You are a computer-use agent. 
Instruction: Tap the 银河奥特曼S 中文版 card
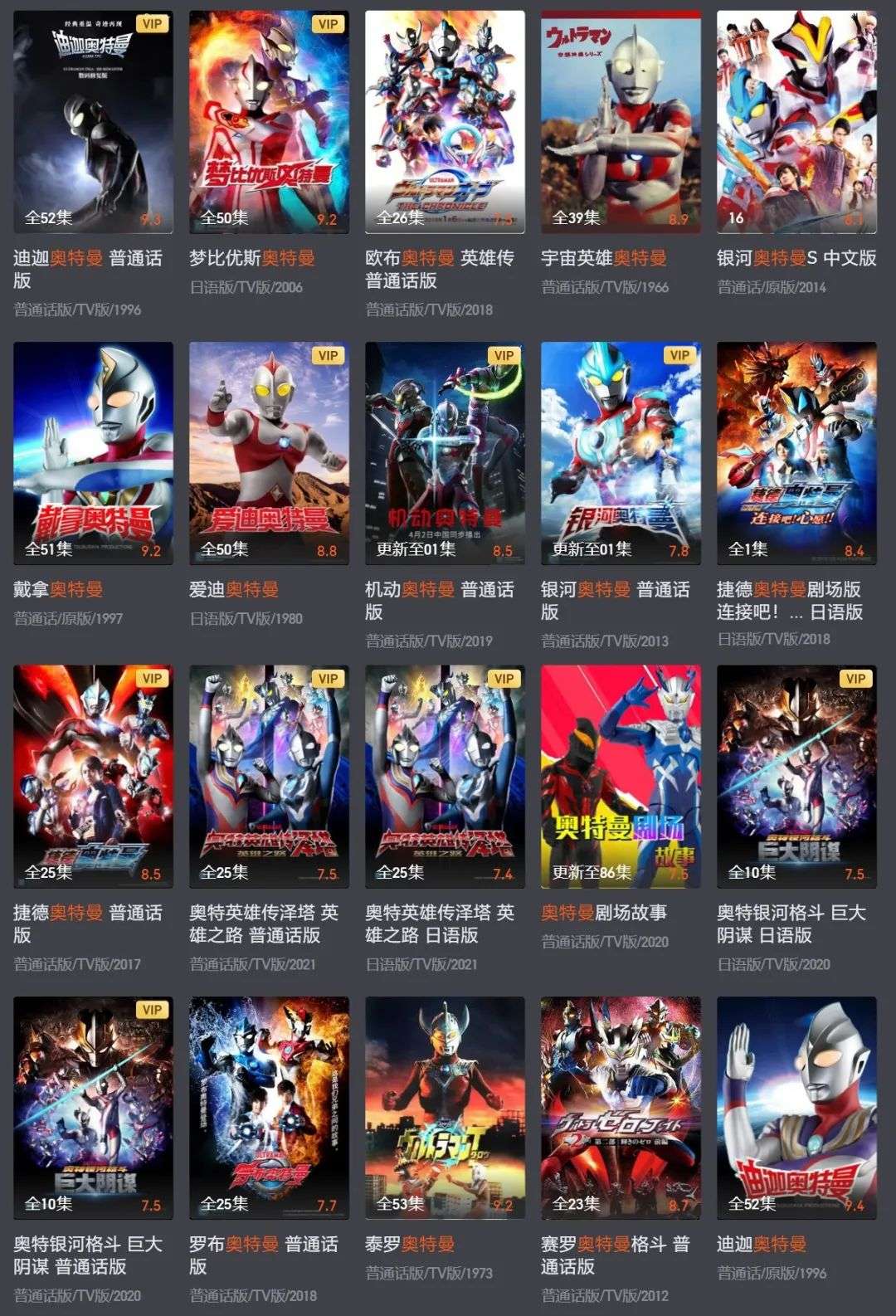(796, 122)
